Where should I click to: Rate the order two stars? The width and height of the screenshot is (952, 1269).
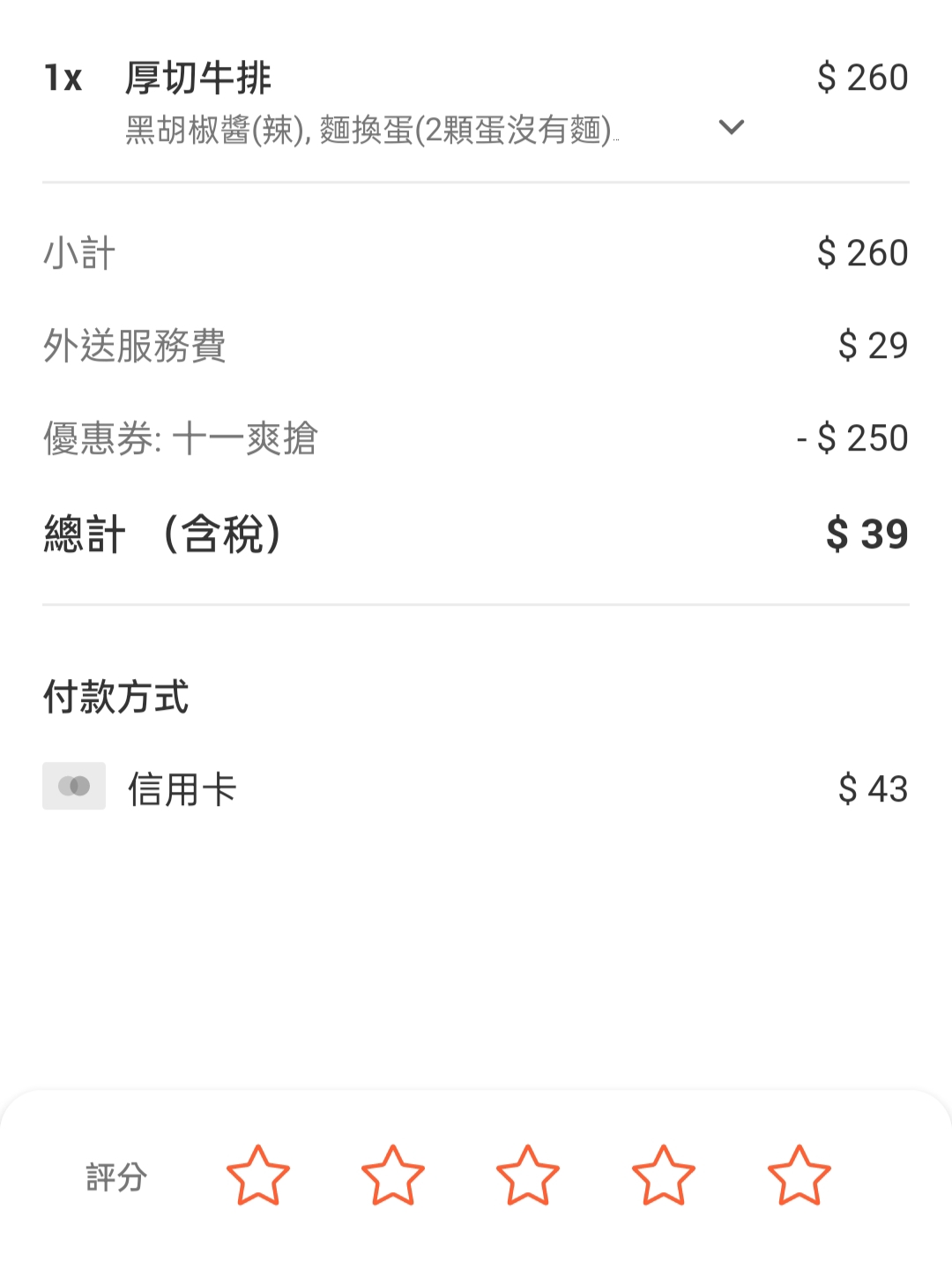click(x=393, y=1176)
